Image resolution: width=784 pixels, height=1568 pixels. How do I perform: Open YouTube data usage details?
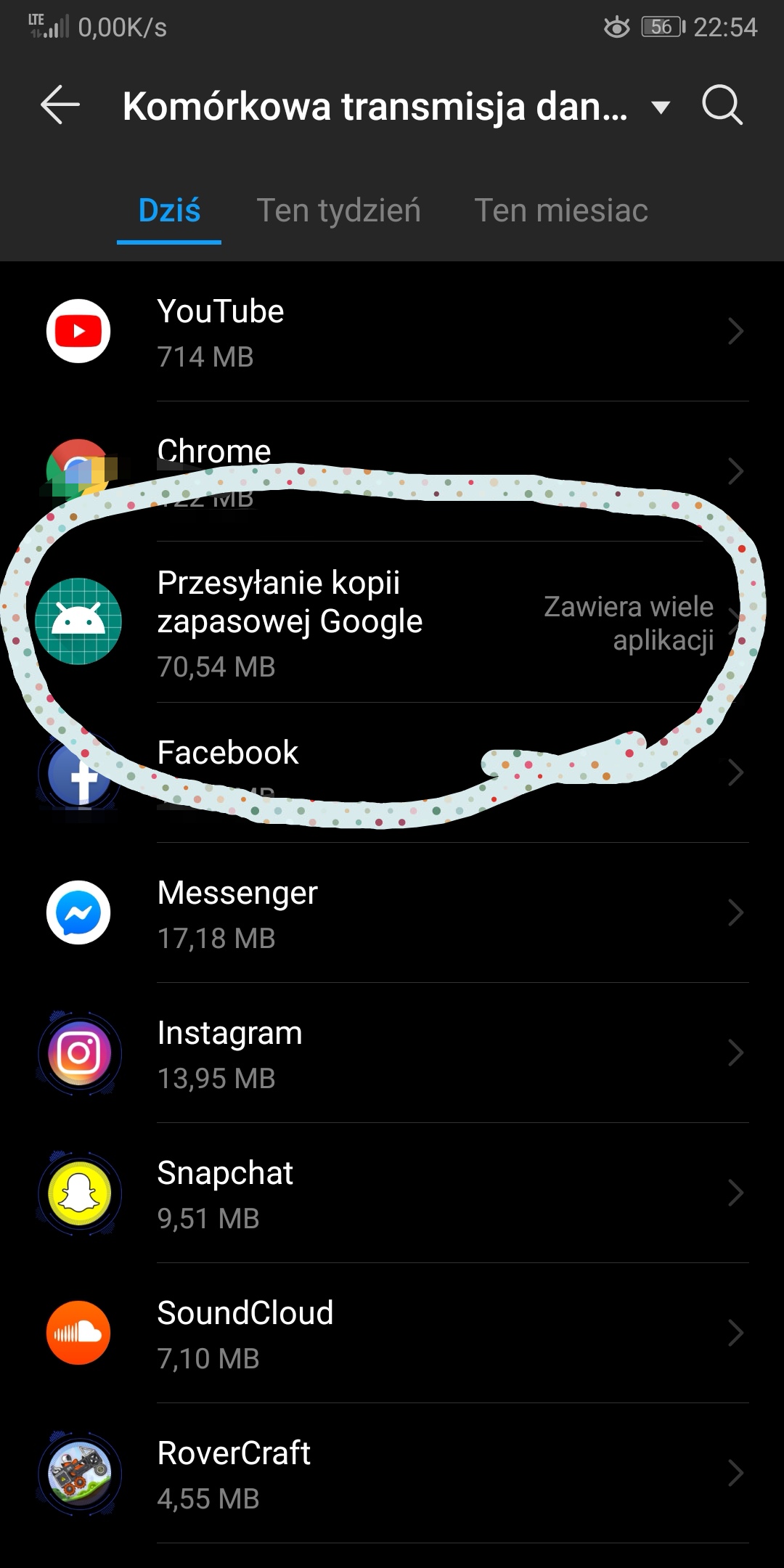click(x=392, y=332)
